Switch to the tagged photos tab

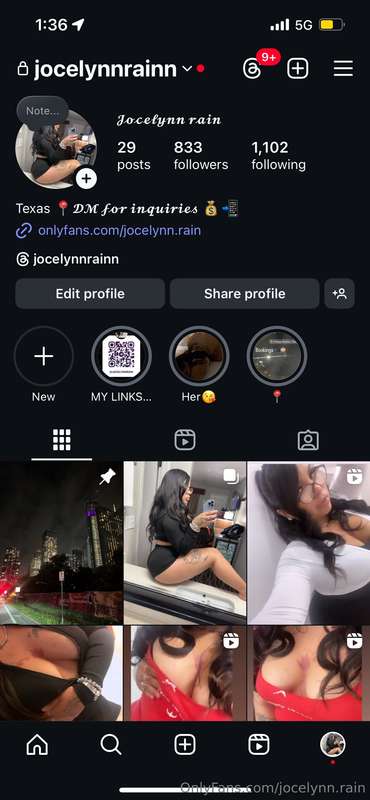tap(308, 440)
